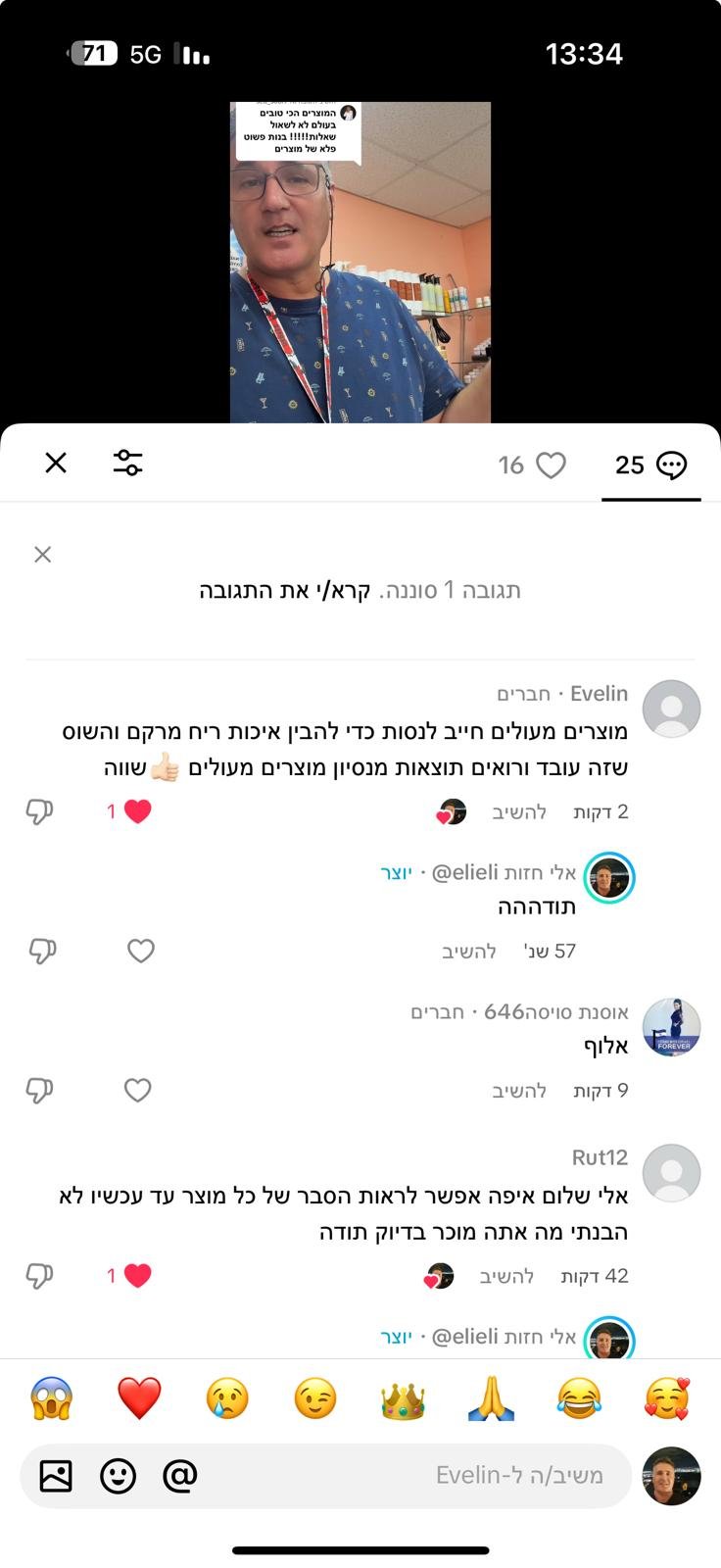
Task: Open Rut12's profile picture
Action: click(x=671, y=1173)
